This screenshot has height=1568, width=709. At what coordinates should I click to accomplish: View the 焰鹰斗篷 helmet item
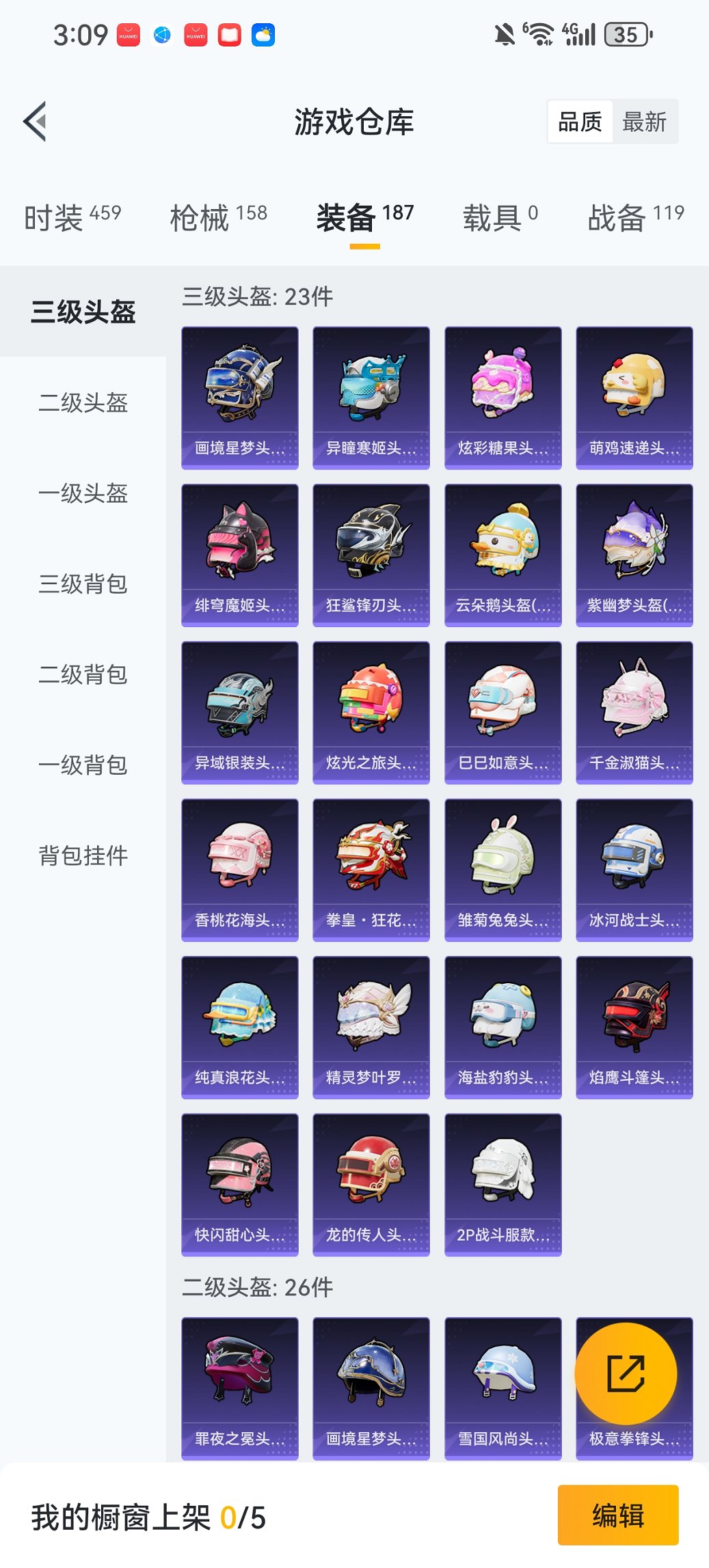634,1027
